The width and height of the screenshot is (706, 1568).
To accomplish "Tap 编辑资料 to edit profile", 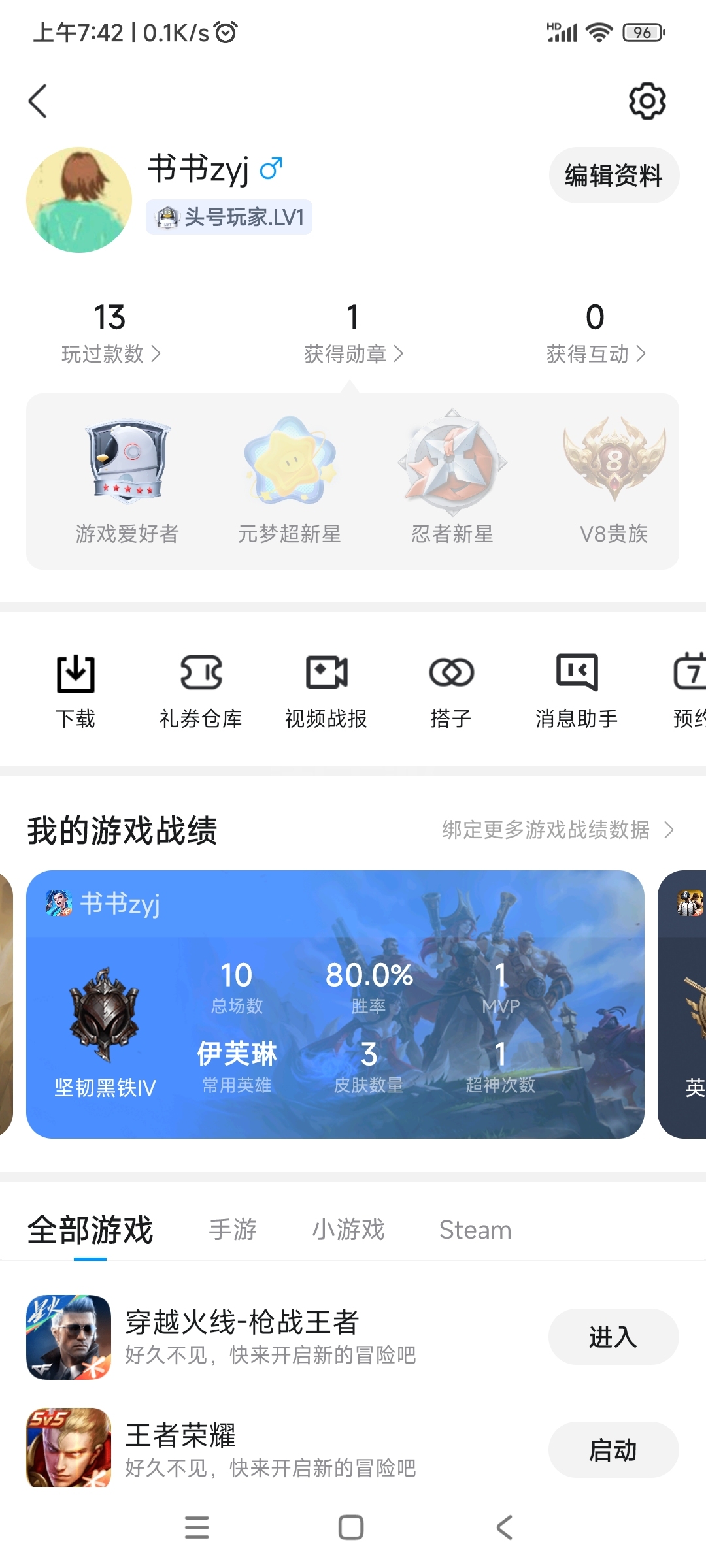I will pos(613,175).
